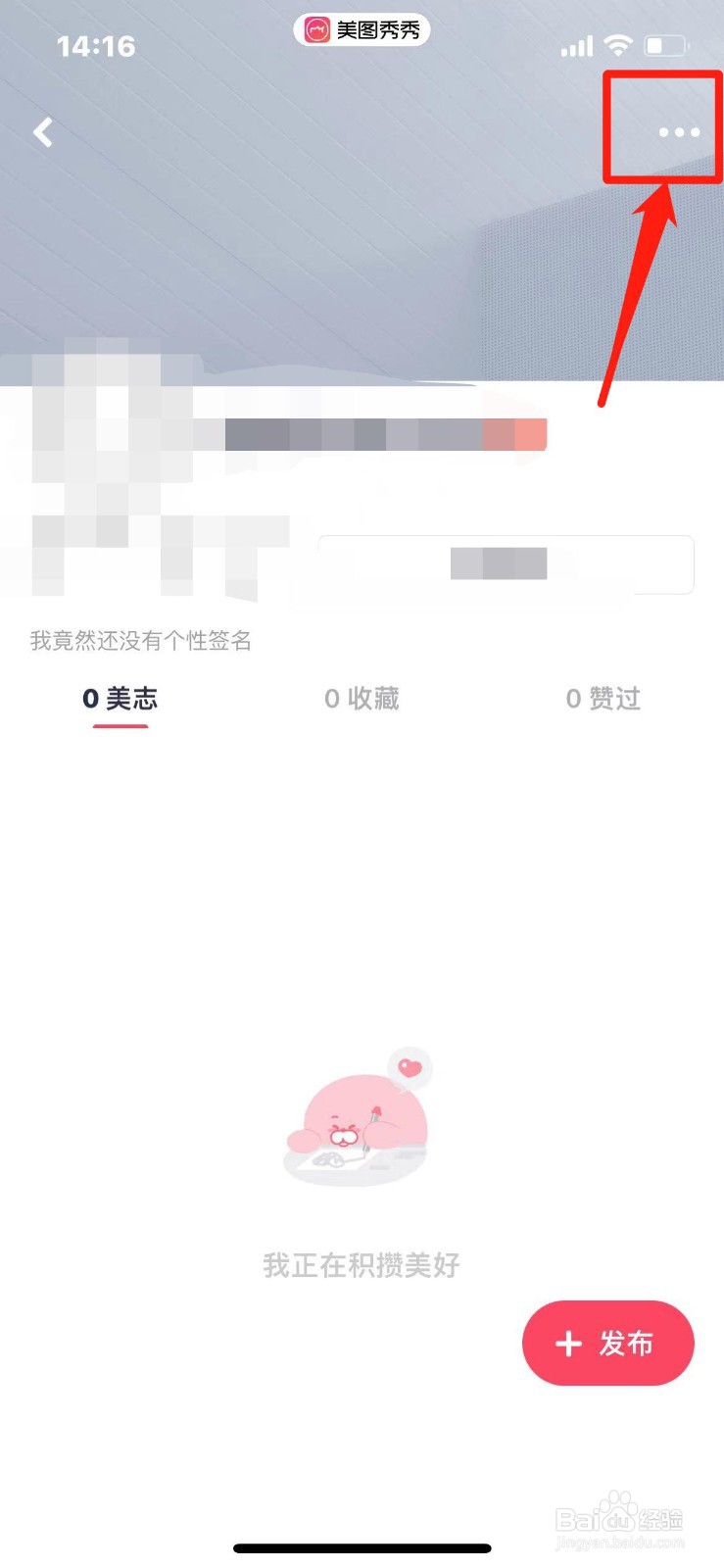The height and width of the screenshot is (1568, 724).
Task: Switch to the 收藏 tab
Action: point(362,698)
